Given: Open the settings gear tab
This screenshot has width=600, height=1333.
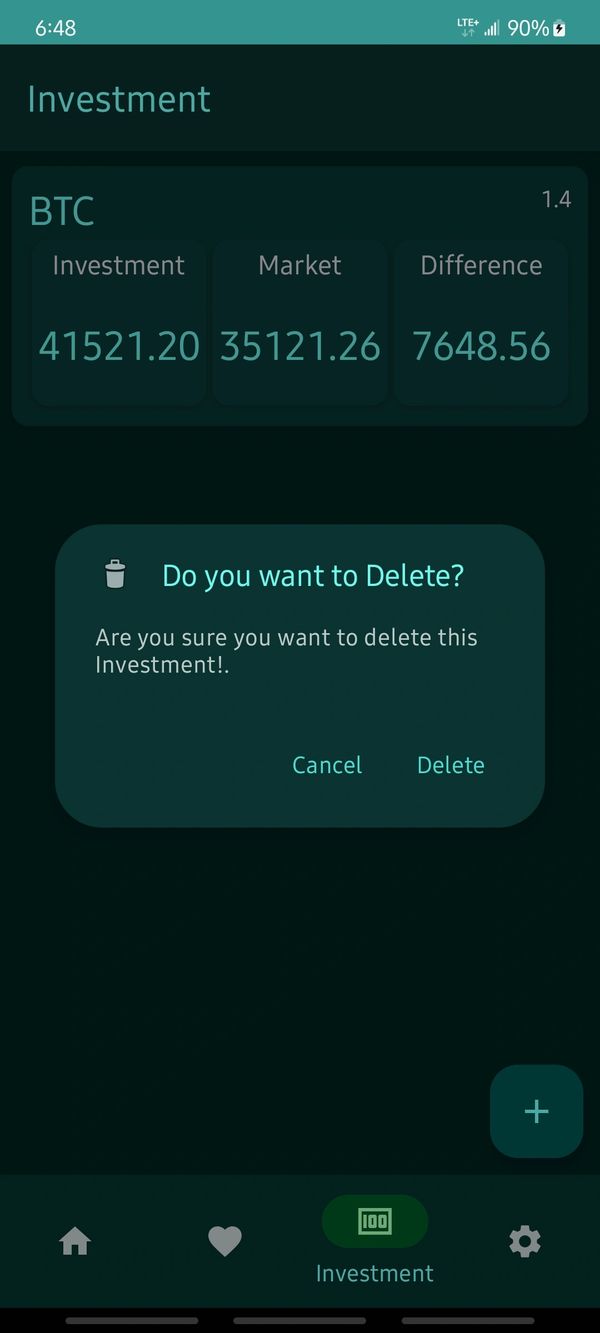Looking at the screenshot, I should click(x=524, y=1242).
